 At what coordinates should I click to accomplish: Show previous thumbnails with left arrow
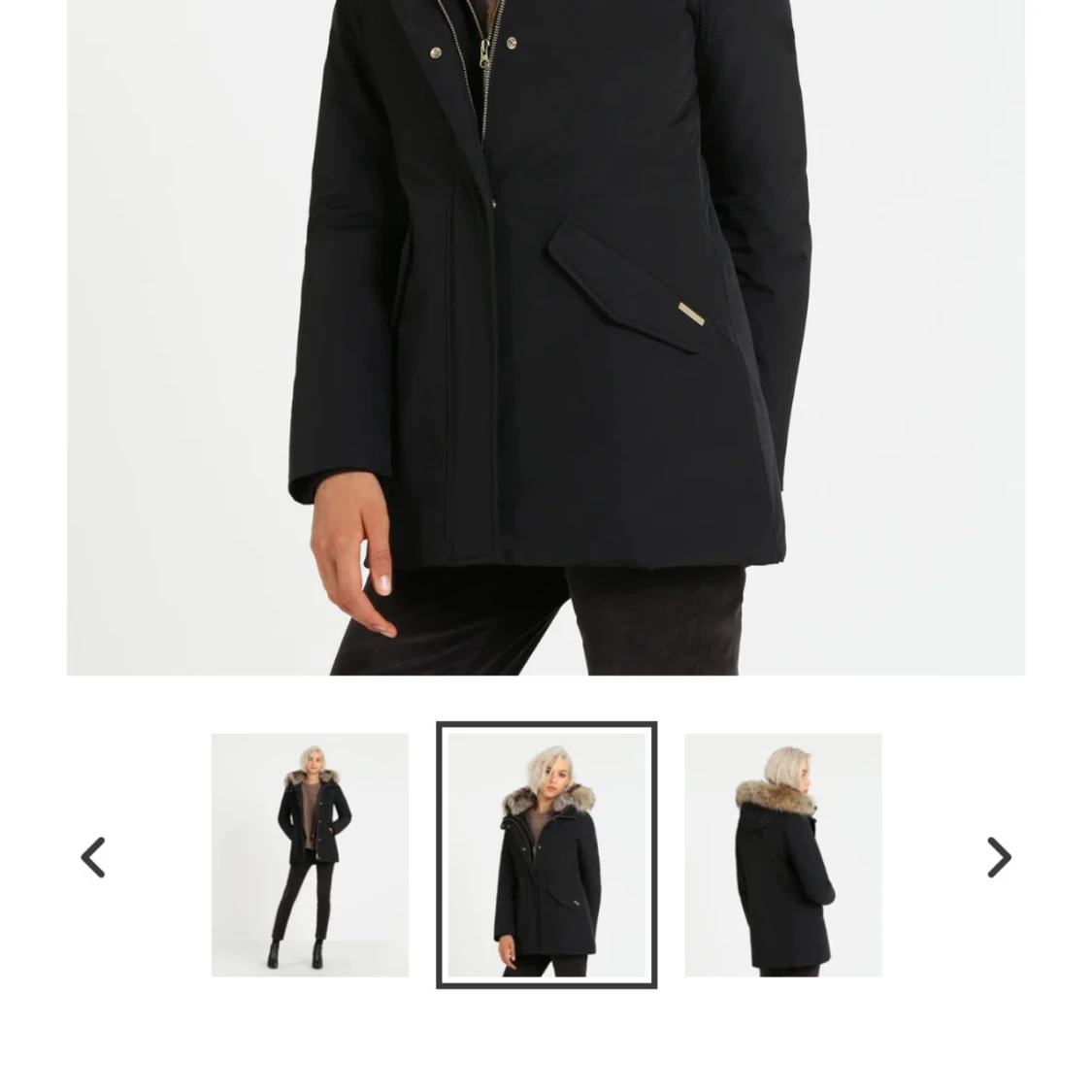[93, 857]
